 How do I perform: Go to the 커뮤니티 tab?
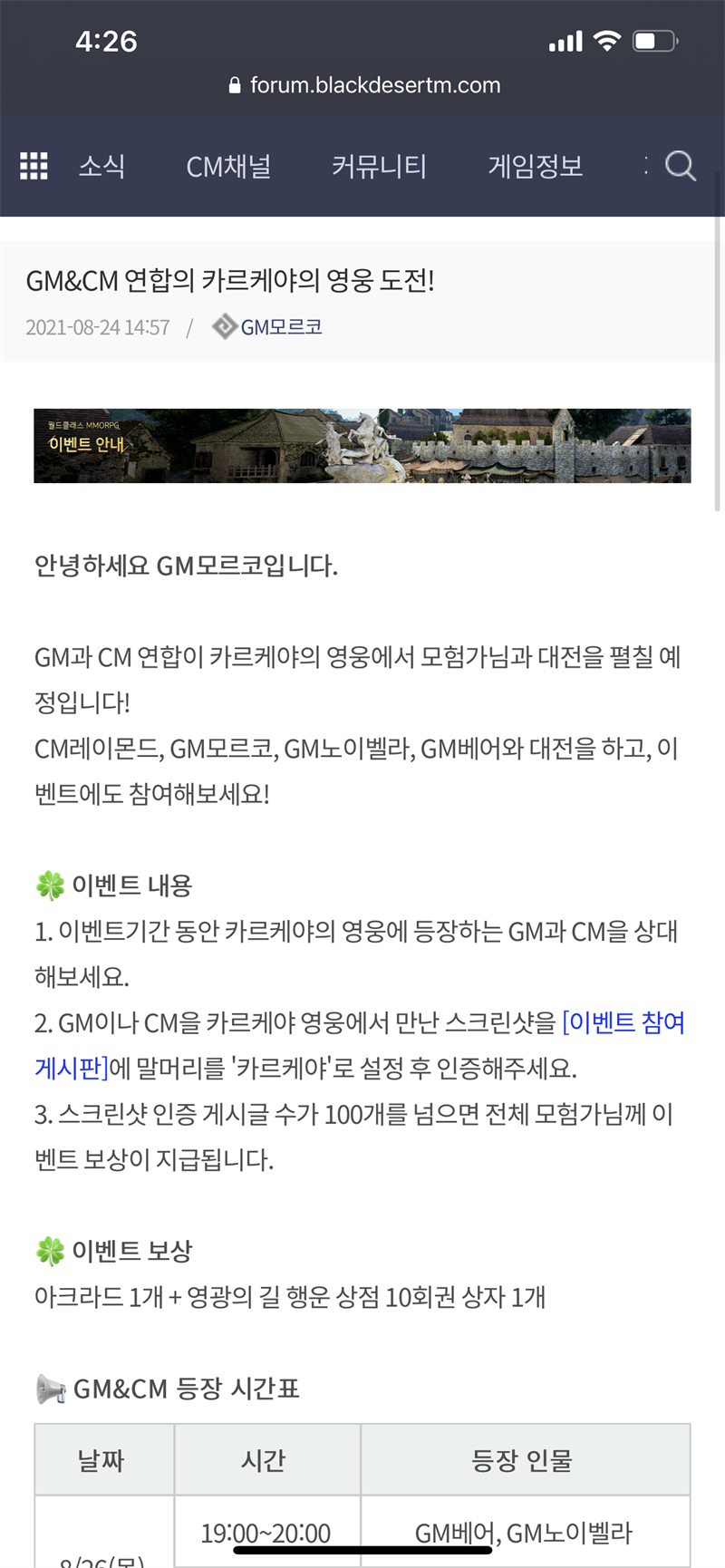pyautogui.click(x=379, y=166)
